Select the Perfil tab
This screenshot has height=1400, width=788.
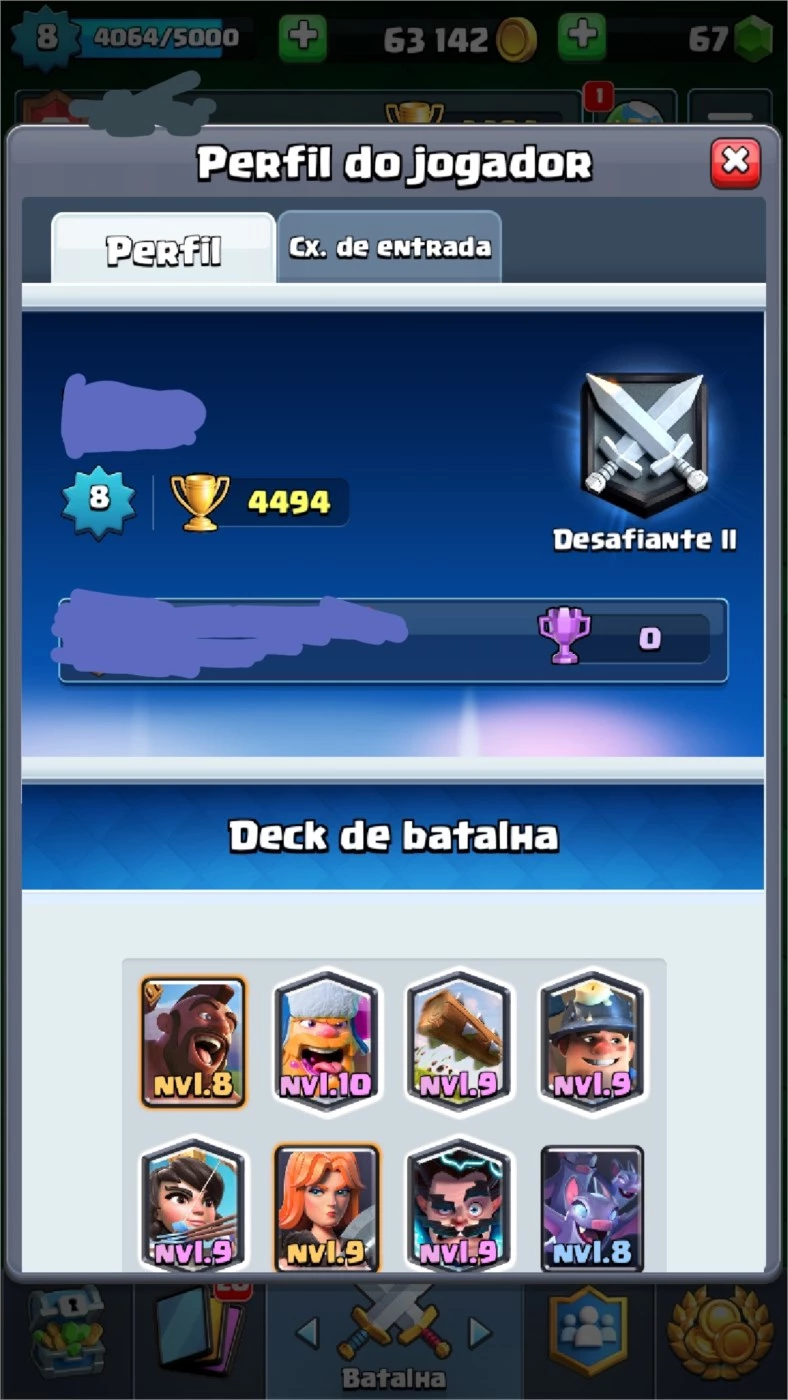coord(163,249)
